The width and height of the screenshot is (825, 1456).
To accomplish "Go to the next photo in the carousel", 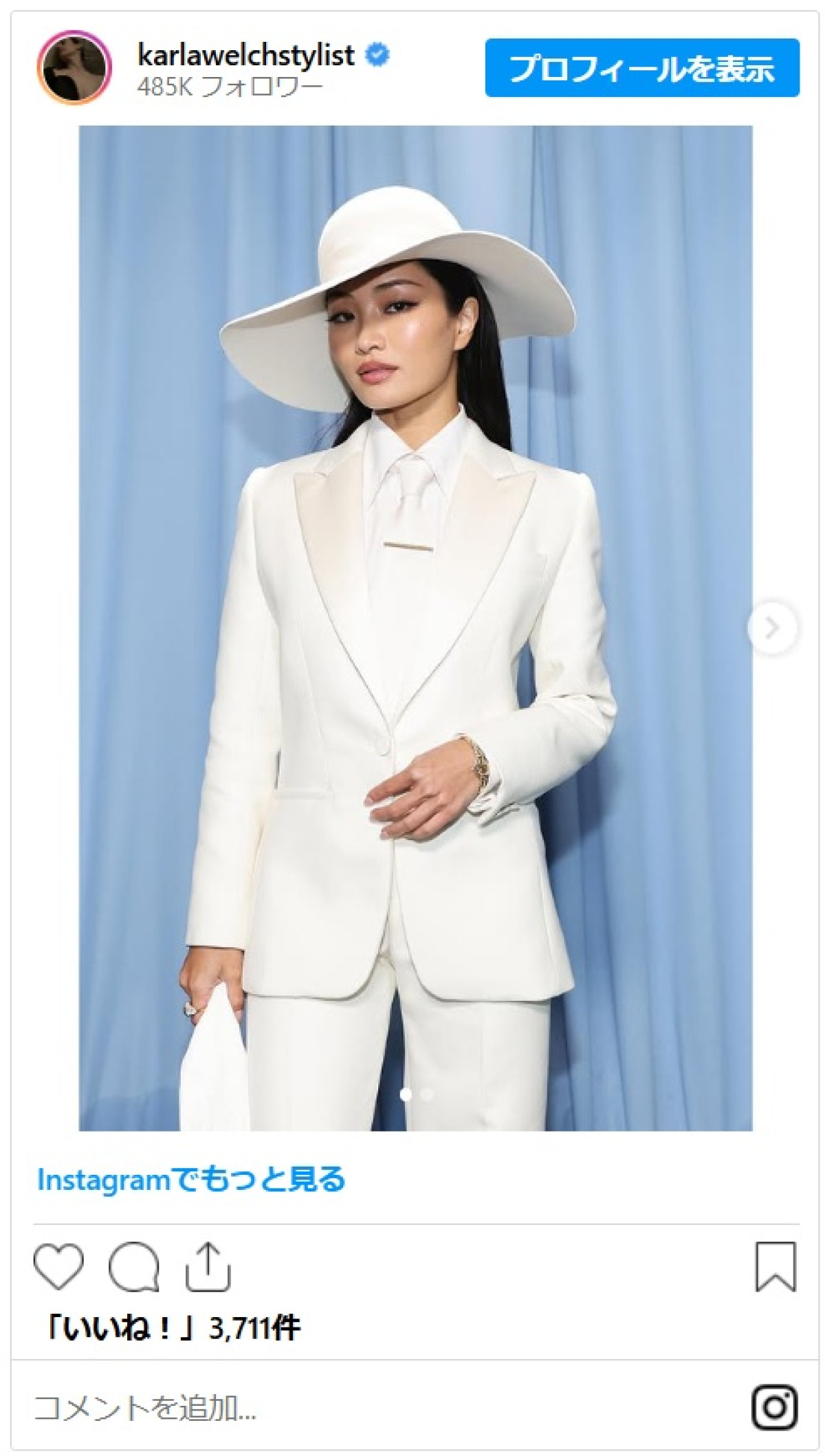I will tap(771, 627).
